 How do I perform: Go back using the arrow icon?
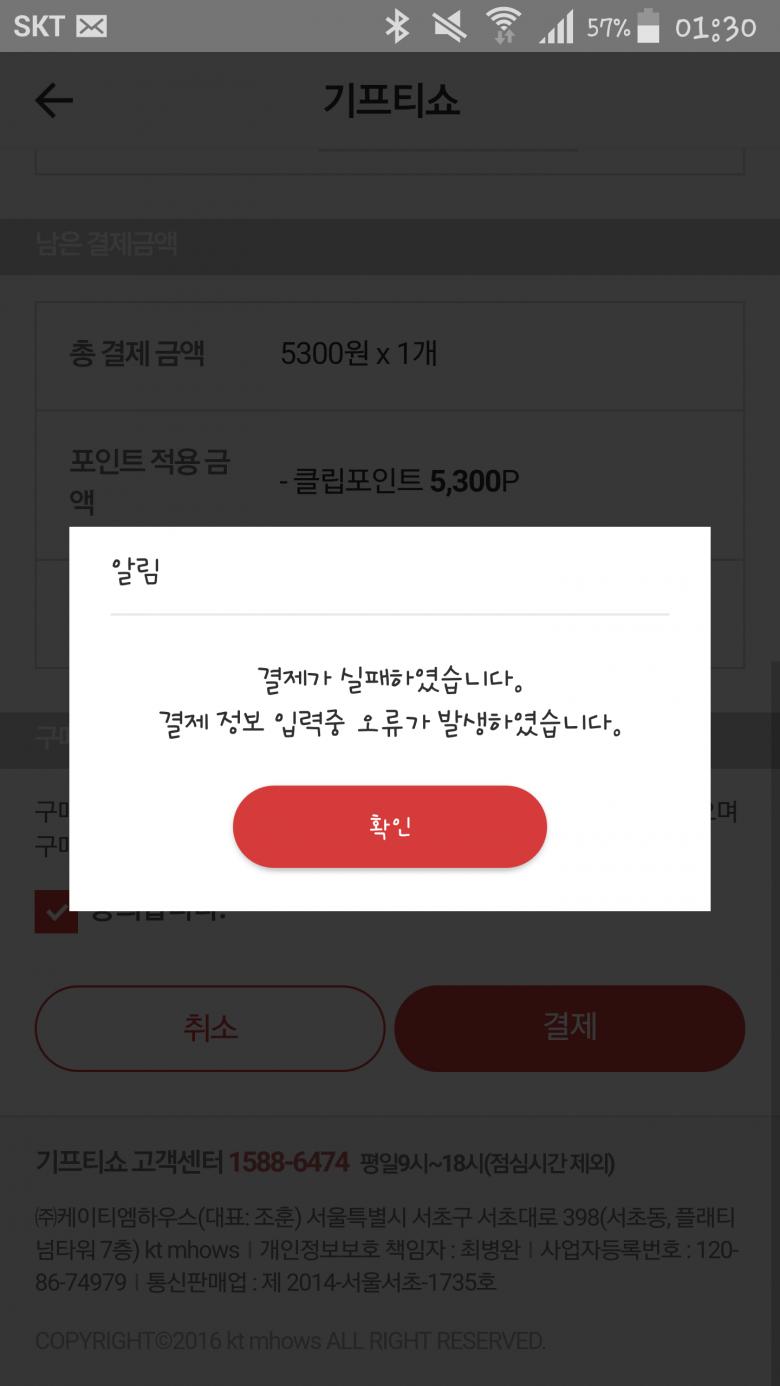tap(54, 100)
